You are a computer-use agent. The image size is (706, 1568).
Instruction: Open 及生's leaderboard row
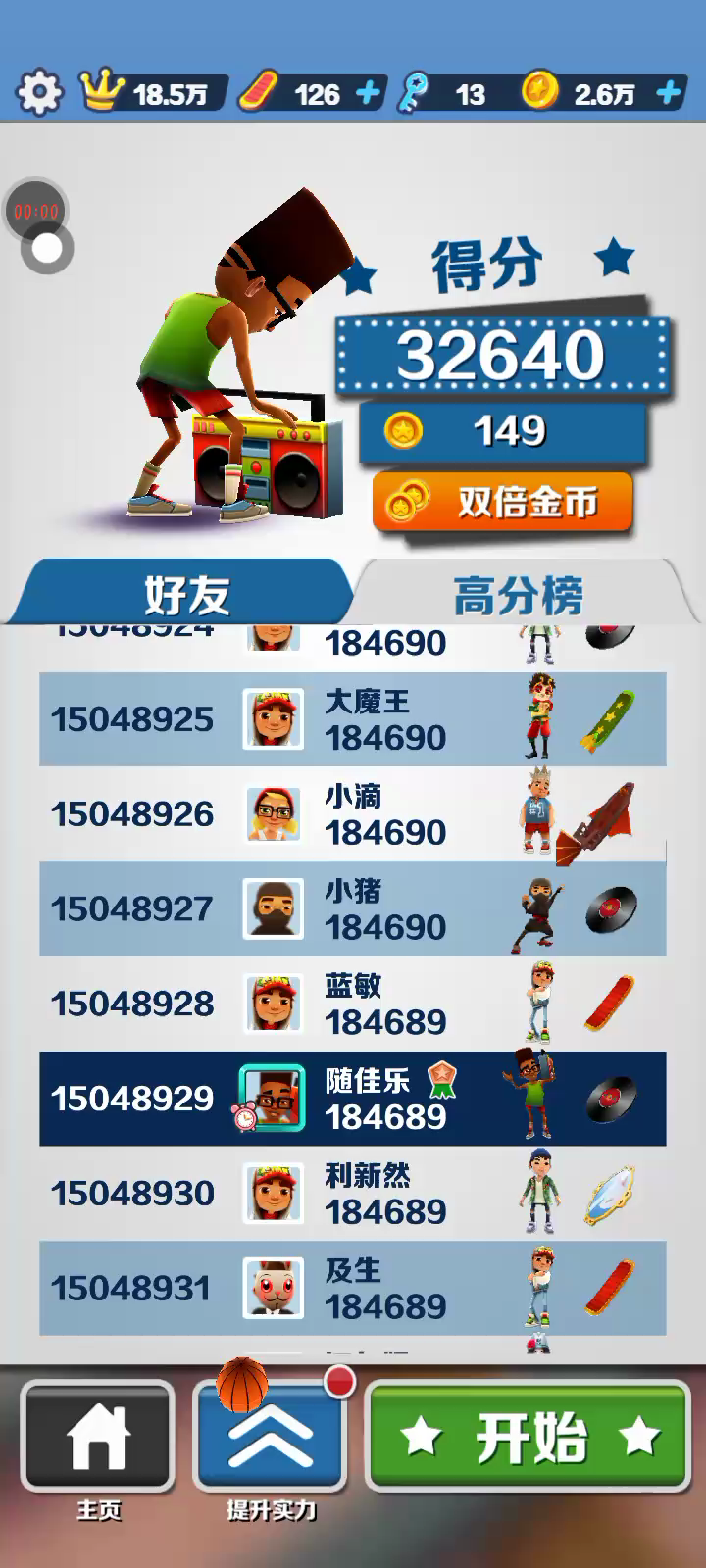pyautogui.click(x=353, y=1288)
